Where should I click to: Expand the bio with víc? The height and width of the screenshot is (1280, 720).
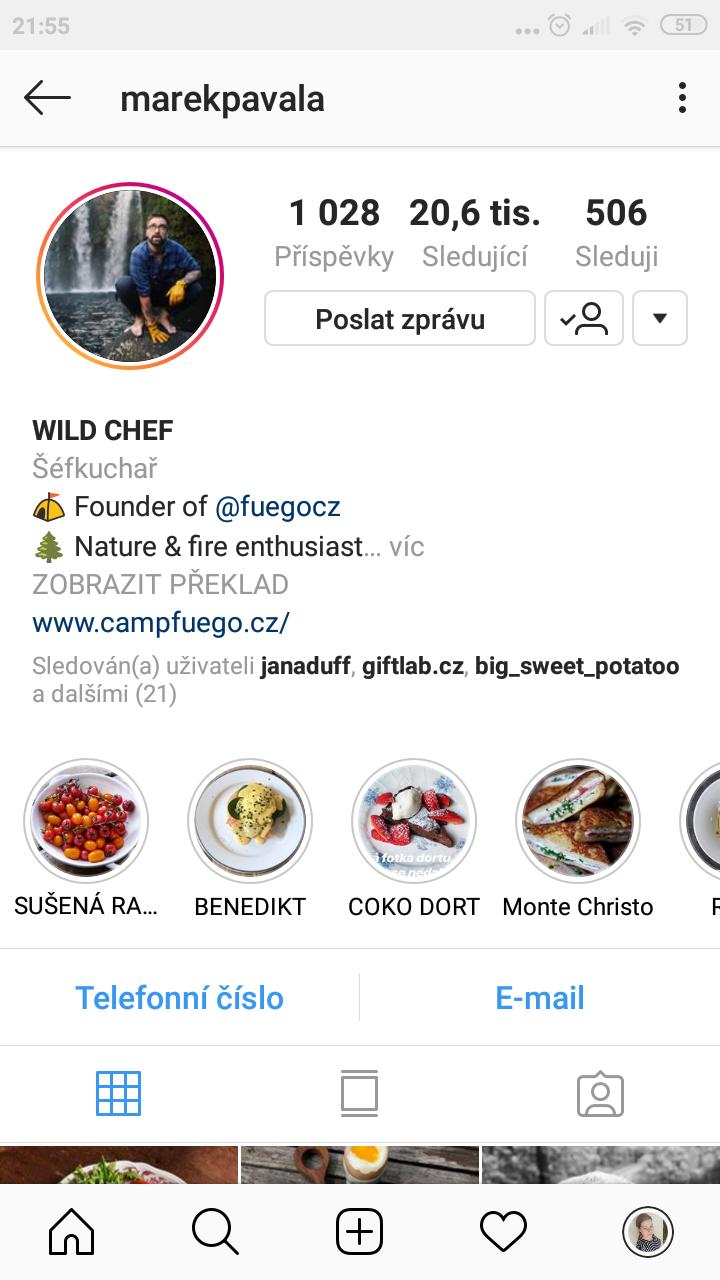406,547
